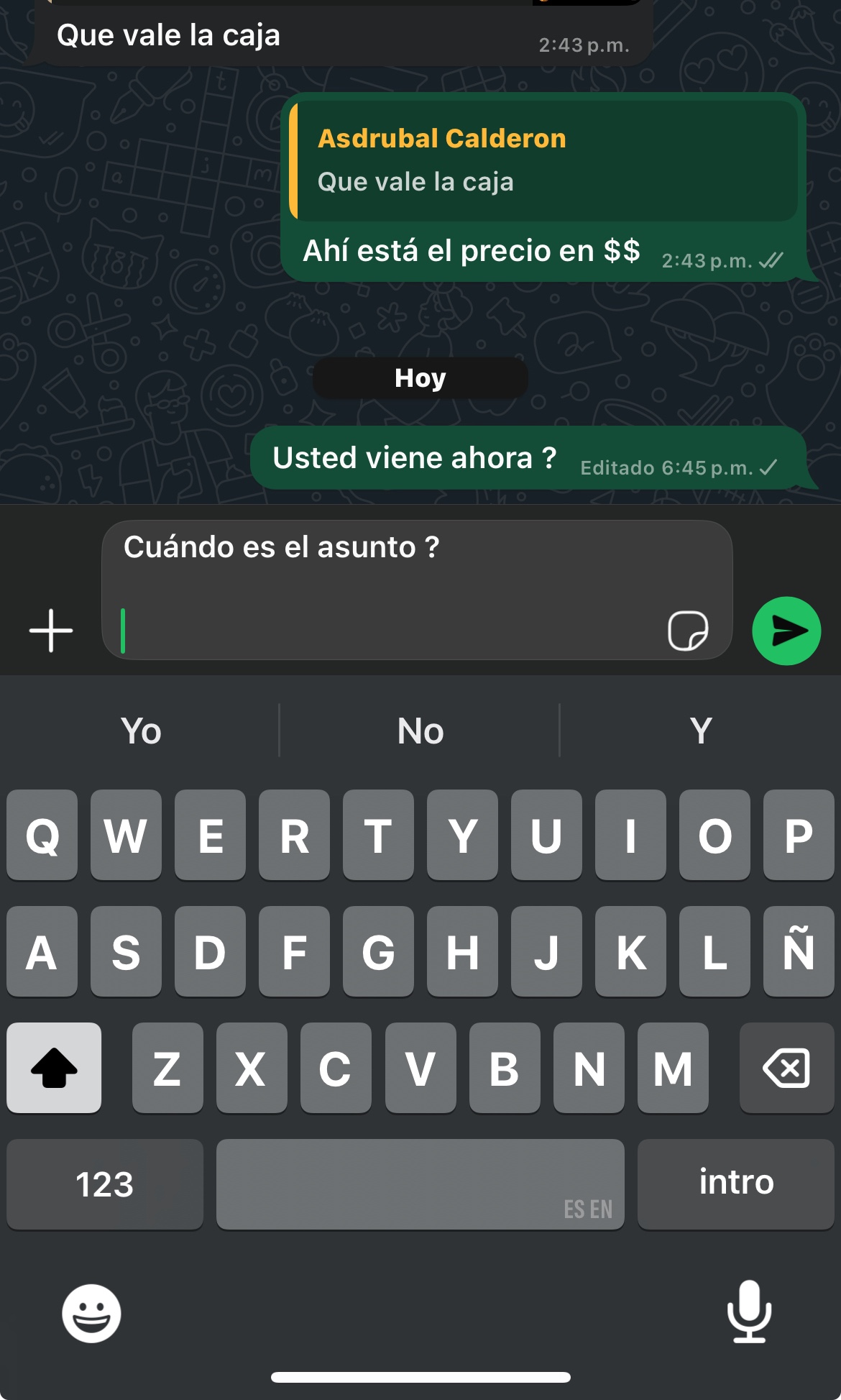Insert the suggestion "Yo"

tap(141, 731)
